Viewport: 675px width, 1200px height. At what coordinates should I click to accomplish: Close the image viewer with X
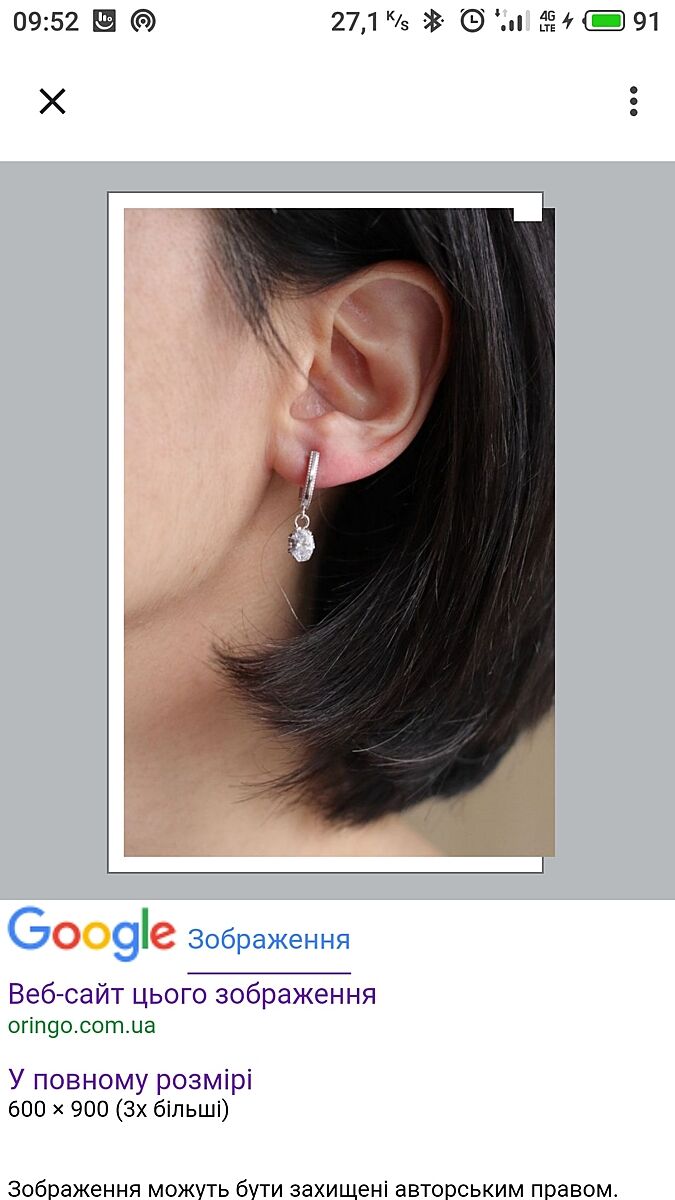[x=52, y=101]
